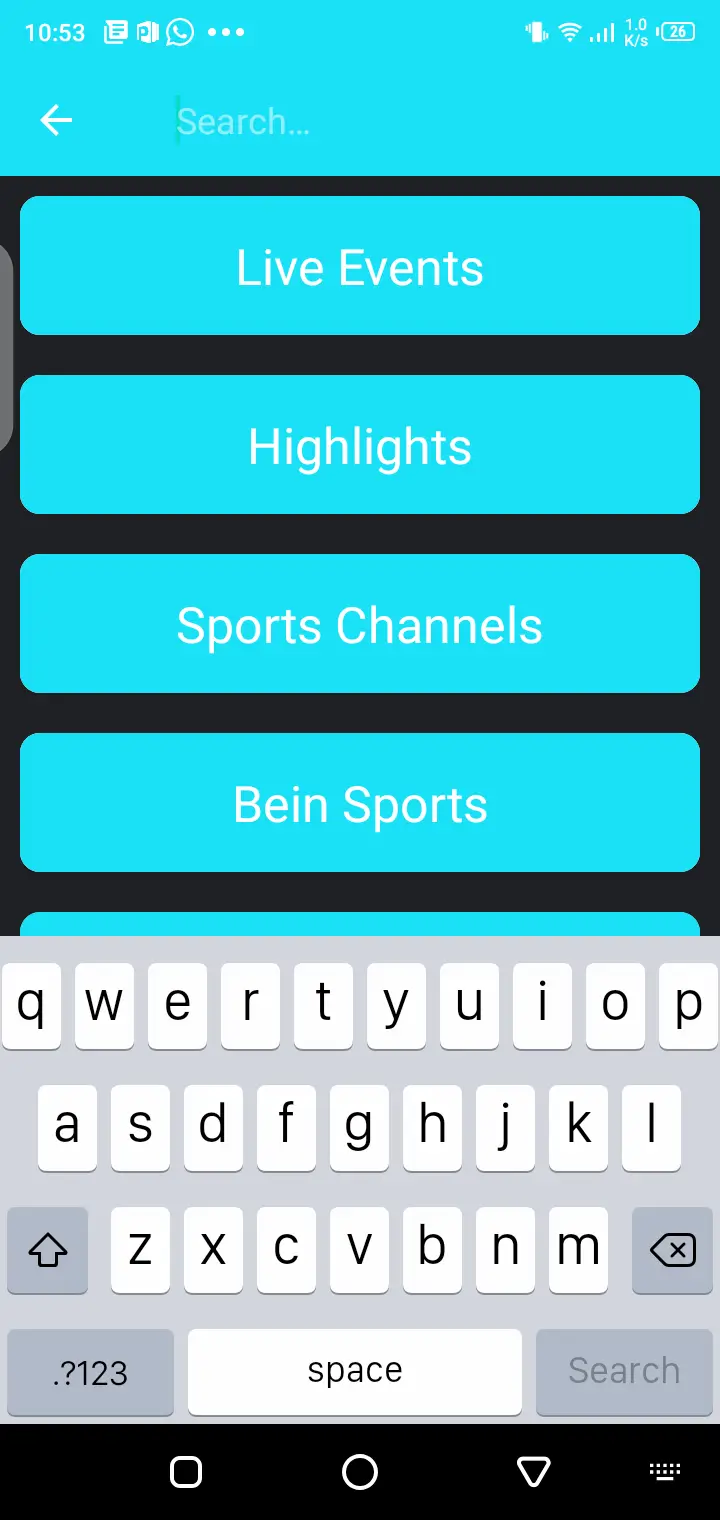This screenshot has height=1520, width=720.
Task: Go back using the arrow icon
Action: (56, 120)
